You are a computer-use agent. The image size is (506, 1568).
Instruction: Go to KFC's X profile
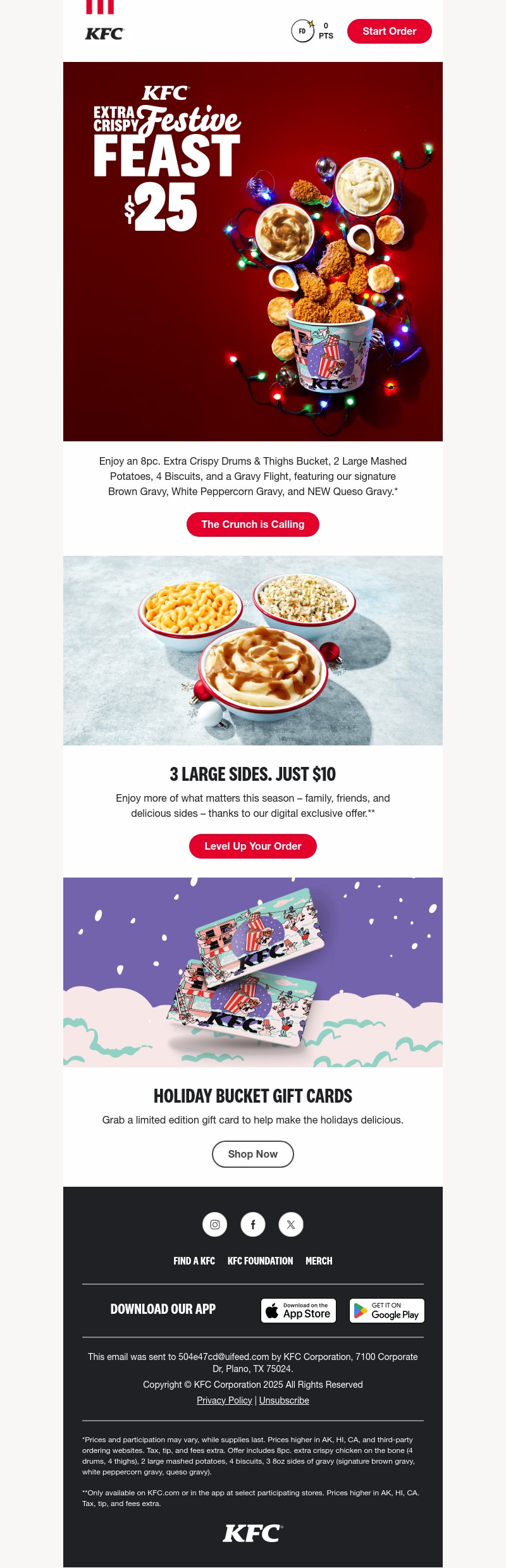coord(291,1225)
